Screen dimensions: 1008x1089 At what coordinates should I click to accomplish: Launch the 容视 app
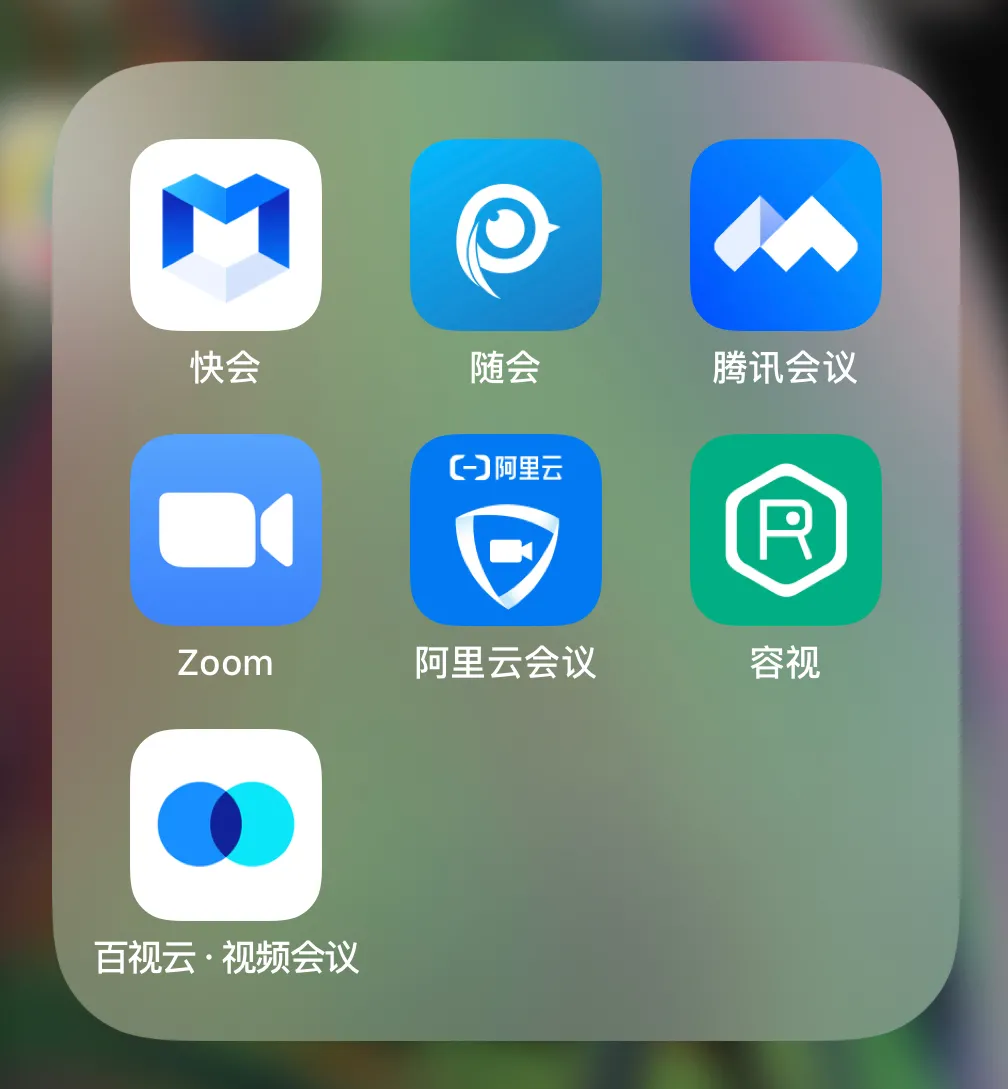point(785,530)
